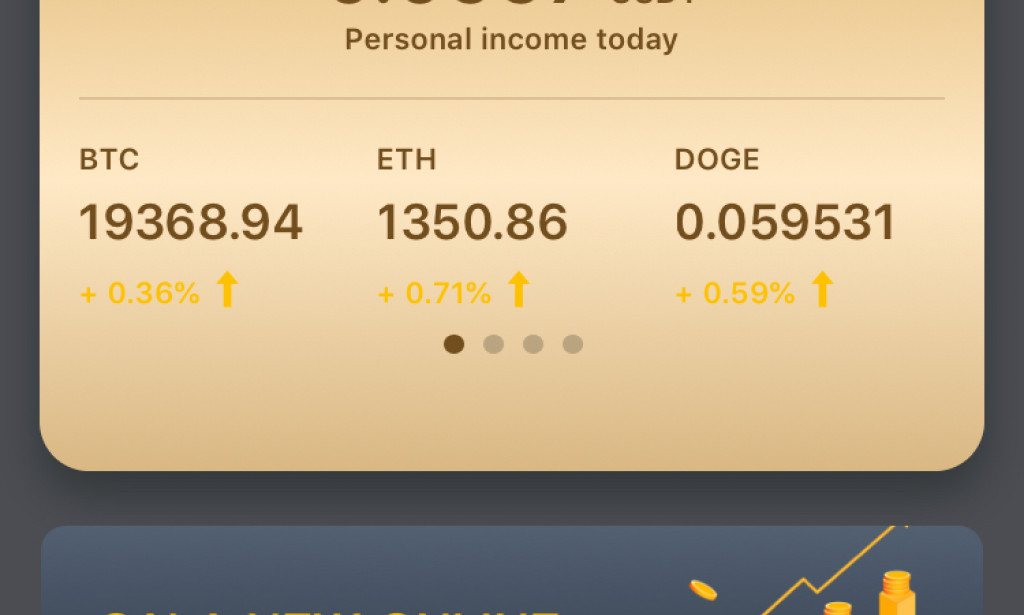Select the last page indicator dot

point(572,344)
